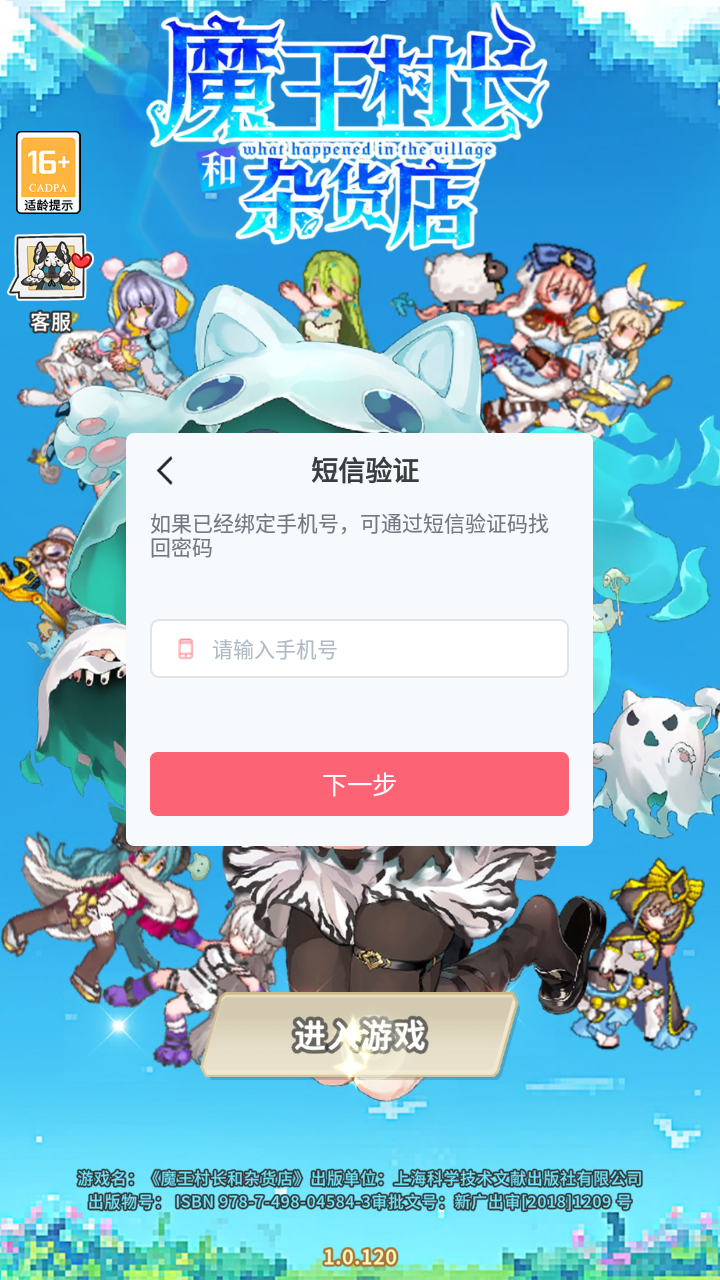Open 客服 customer service
This screenshot has width=720, height=1280.
50,282
